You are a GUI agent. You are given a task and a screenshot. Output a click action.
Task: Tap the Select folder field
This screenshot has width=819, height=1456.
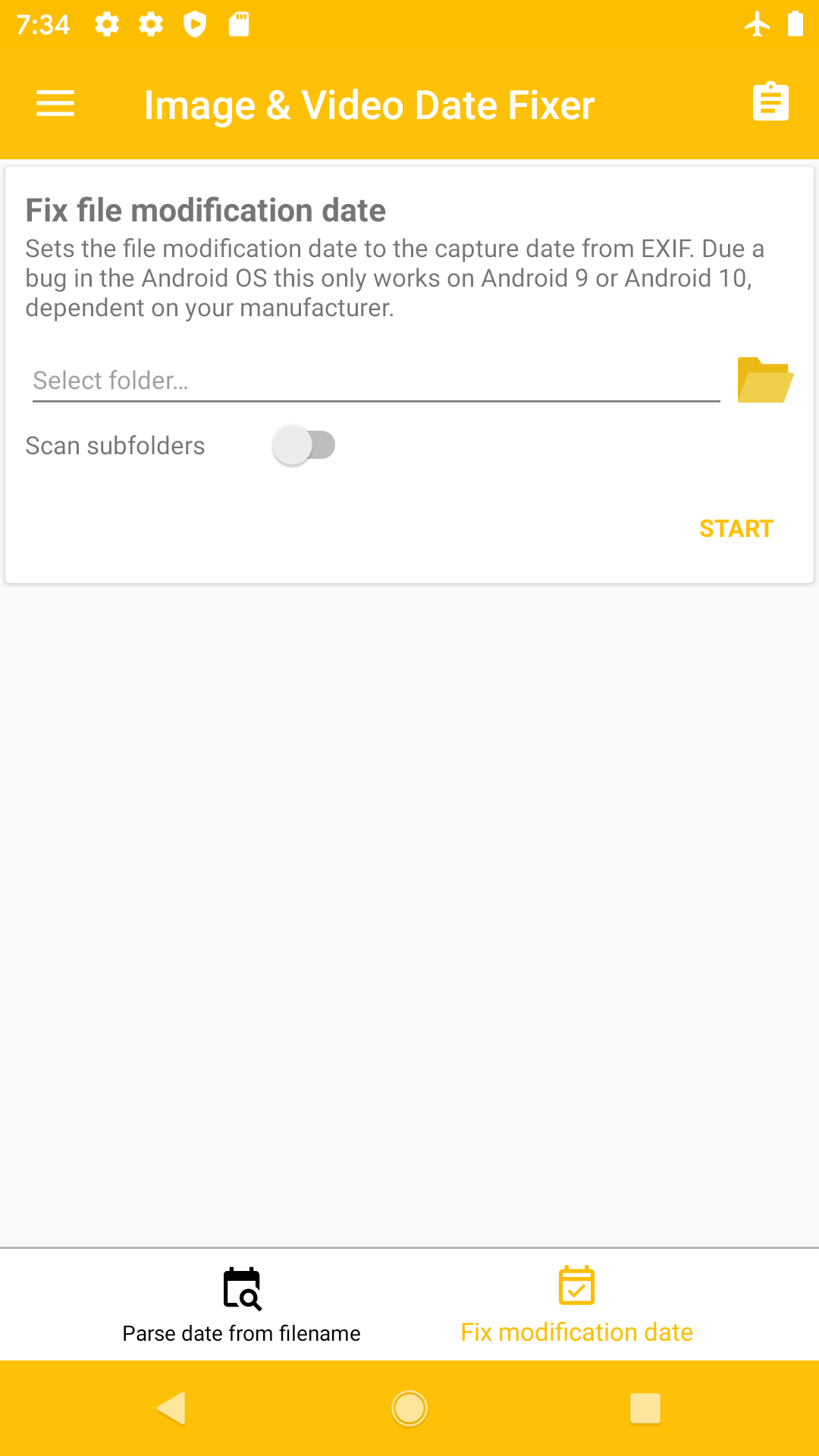376,381
